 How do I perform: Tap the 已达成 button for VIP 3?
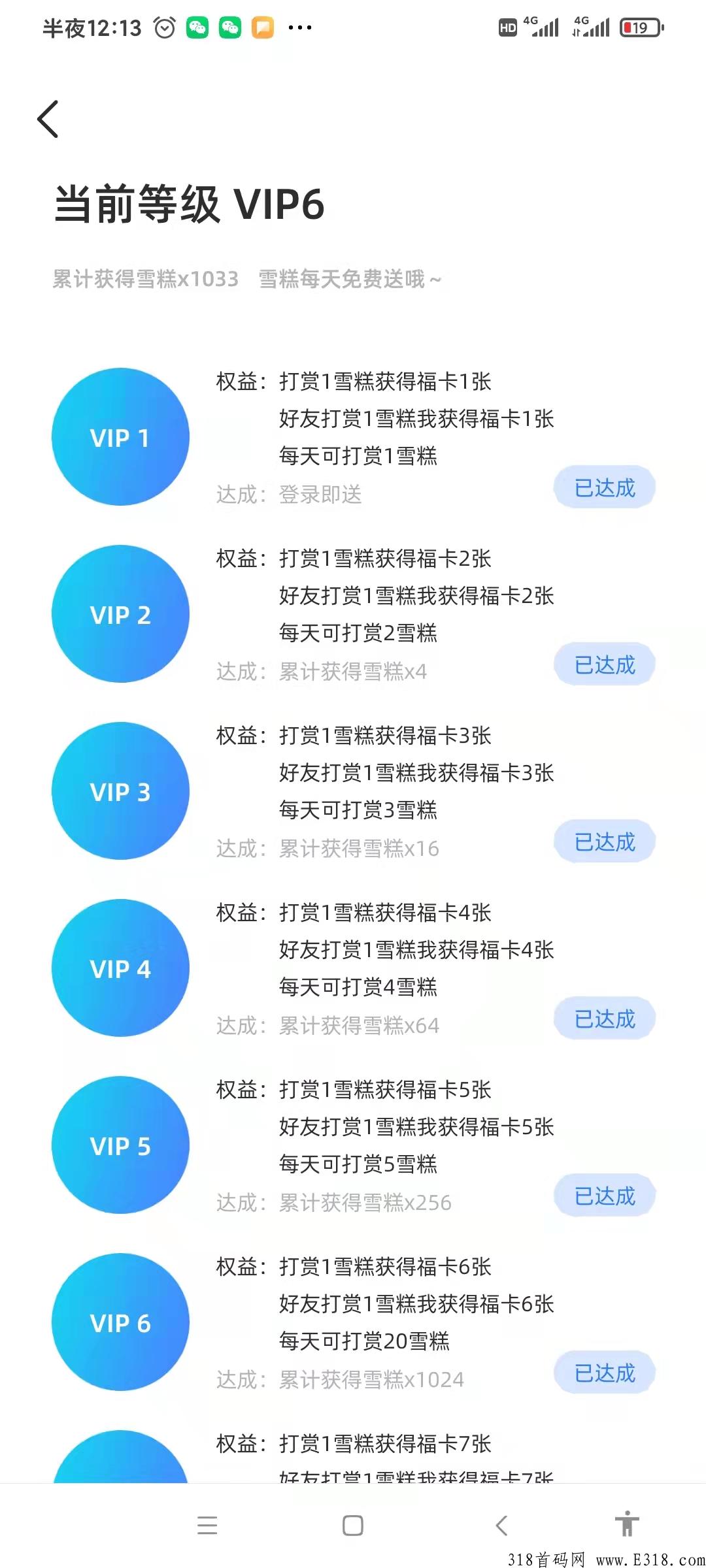pyautogui.click(x=605, y=841)
